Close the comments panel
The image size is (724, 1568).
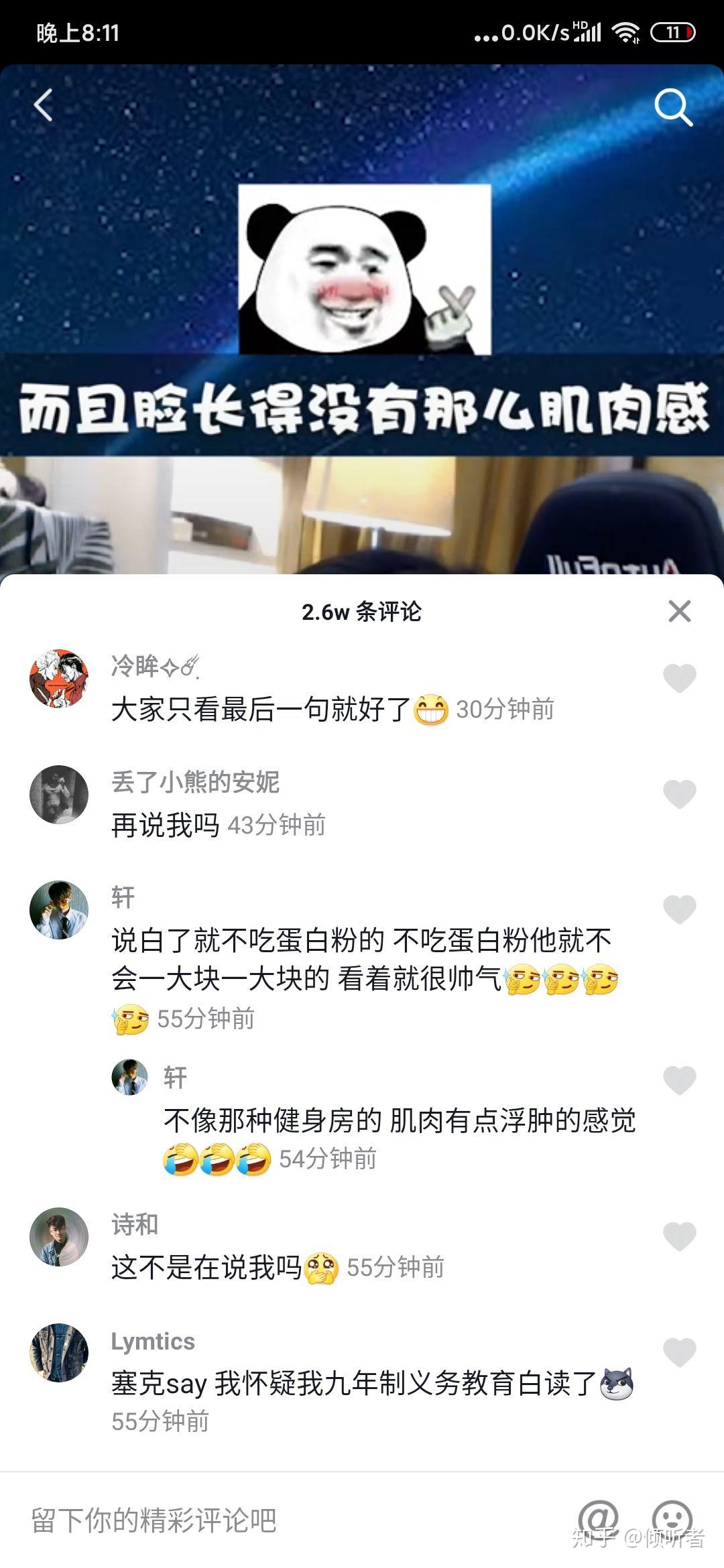click(679, 611)
